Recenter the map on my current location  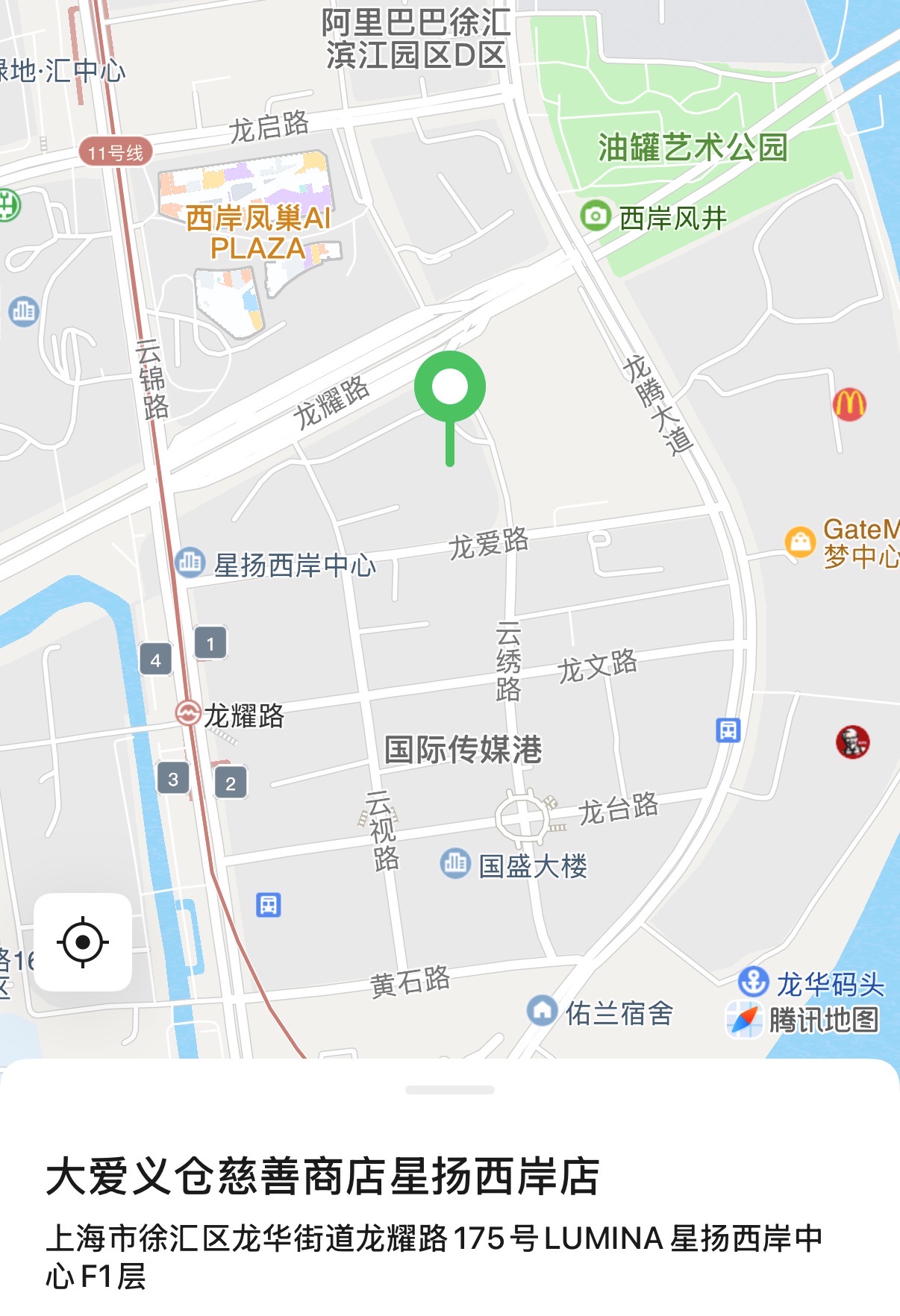[83, 942]
